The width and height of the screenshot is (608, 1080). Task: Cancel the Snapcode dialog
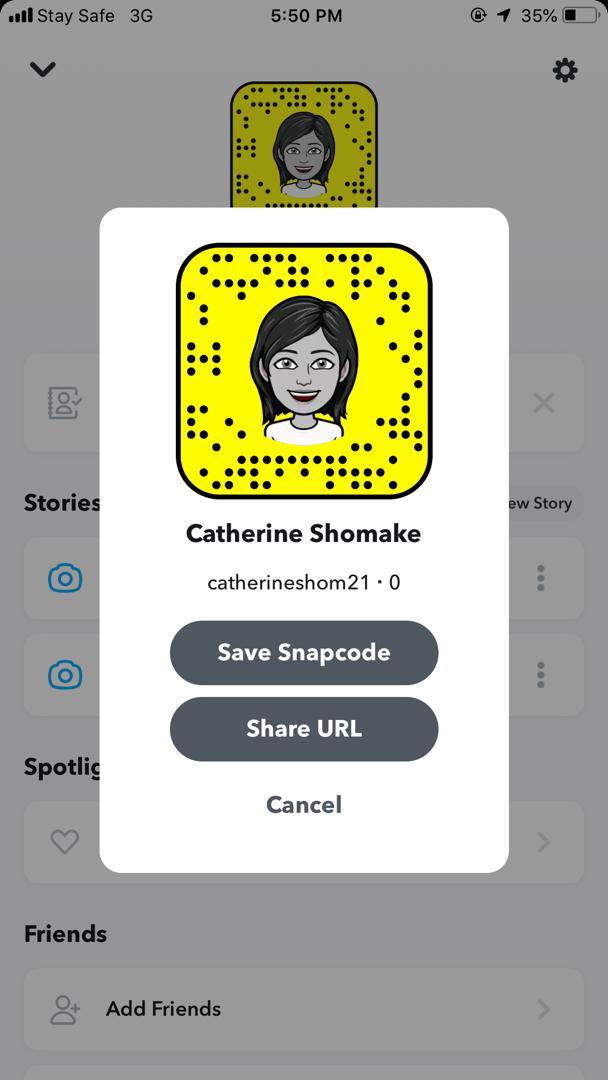pyautogui.click(x=304, y=804)
